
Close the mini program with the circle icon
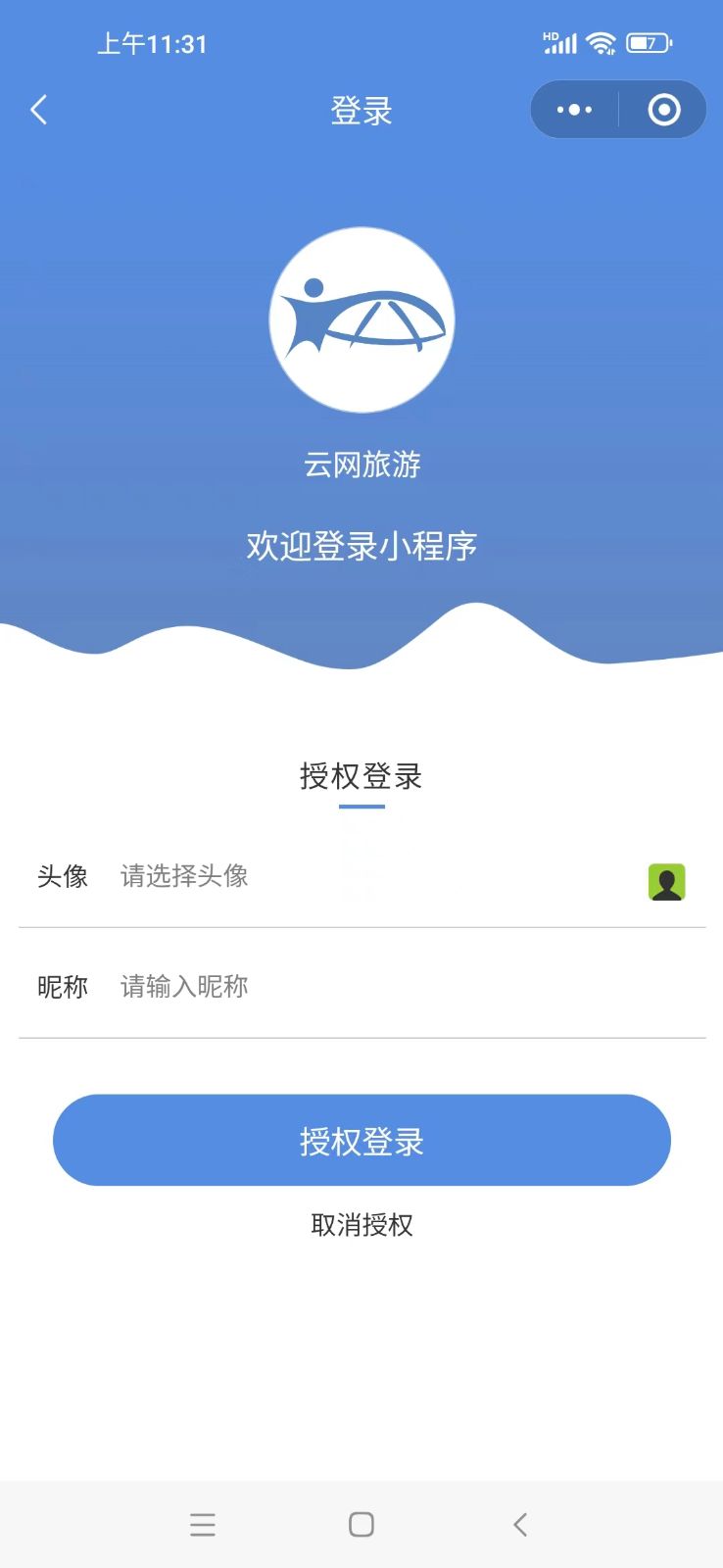[664, 110]
